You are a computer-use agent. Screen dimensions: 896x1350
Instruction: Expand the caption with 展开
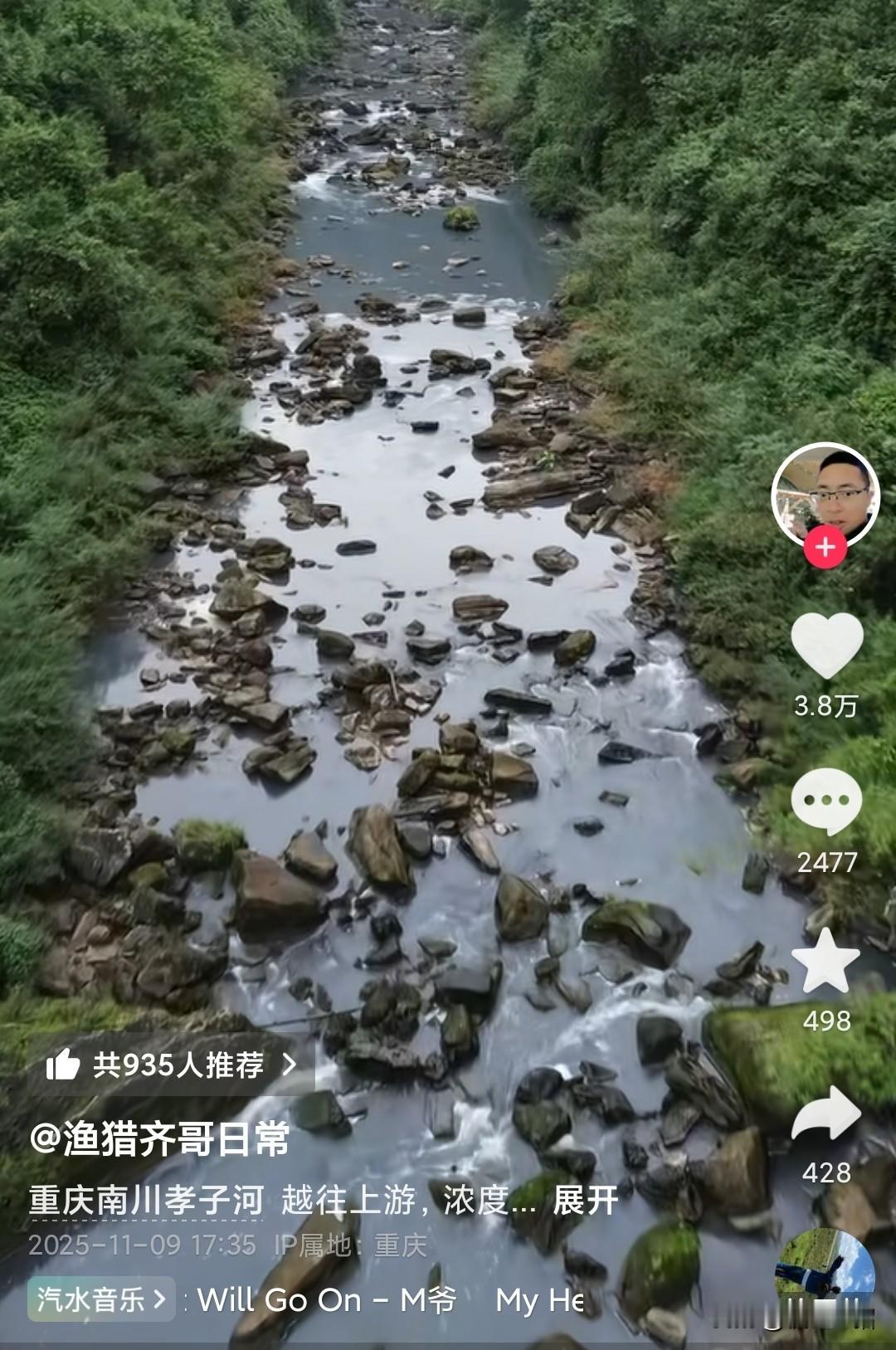pyautogui.click(x=586, y=1201)
